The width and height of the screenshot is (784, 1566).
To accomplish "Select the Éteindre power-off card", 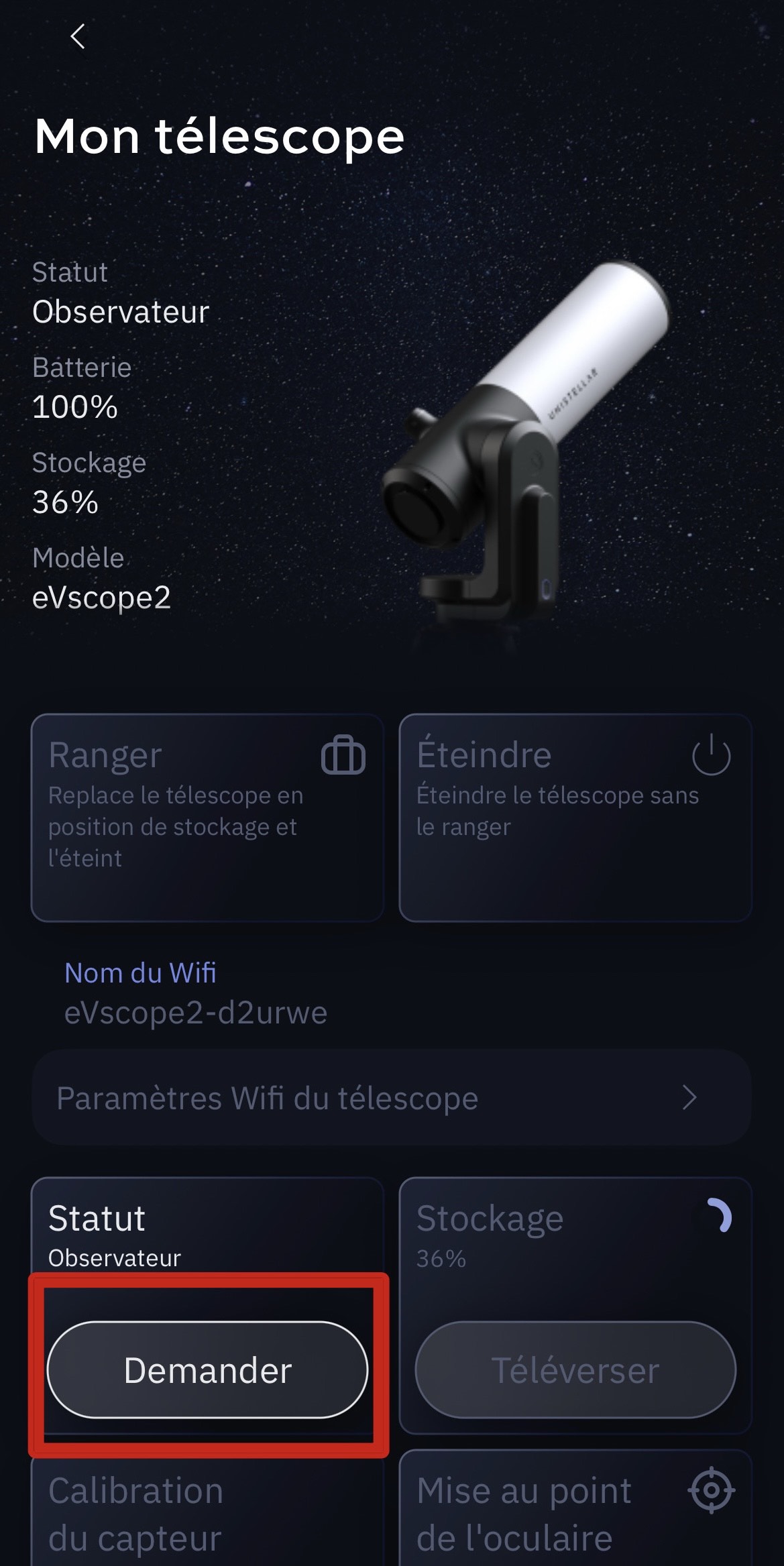I will 575,817.
